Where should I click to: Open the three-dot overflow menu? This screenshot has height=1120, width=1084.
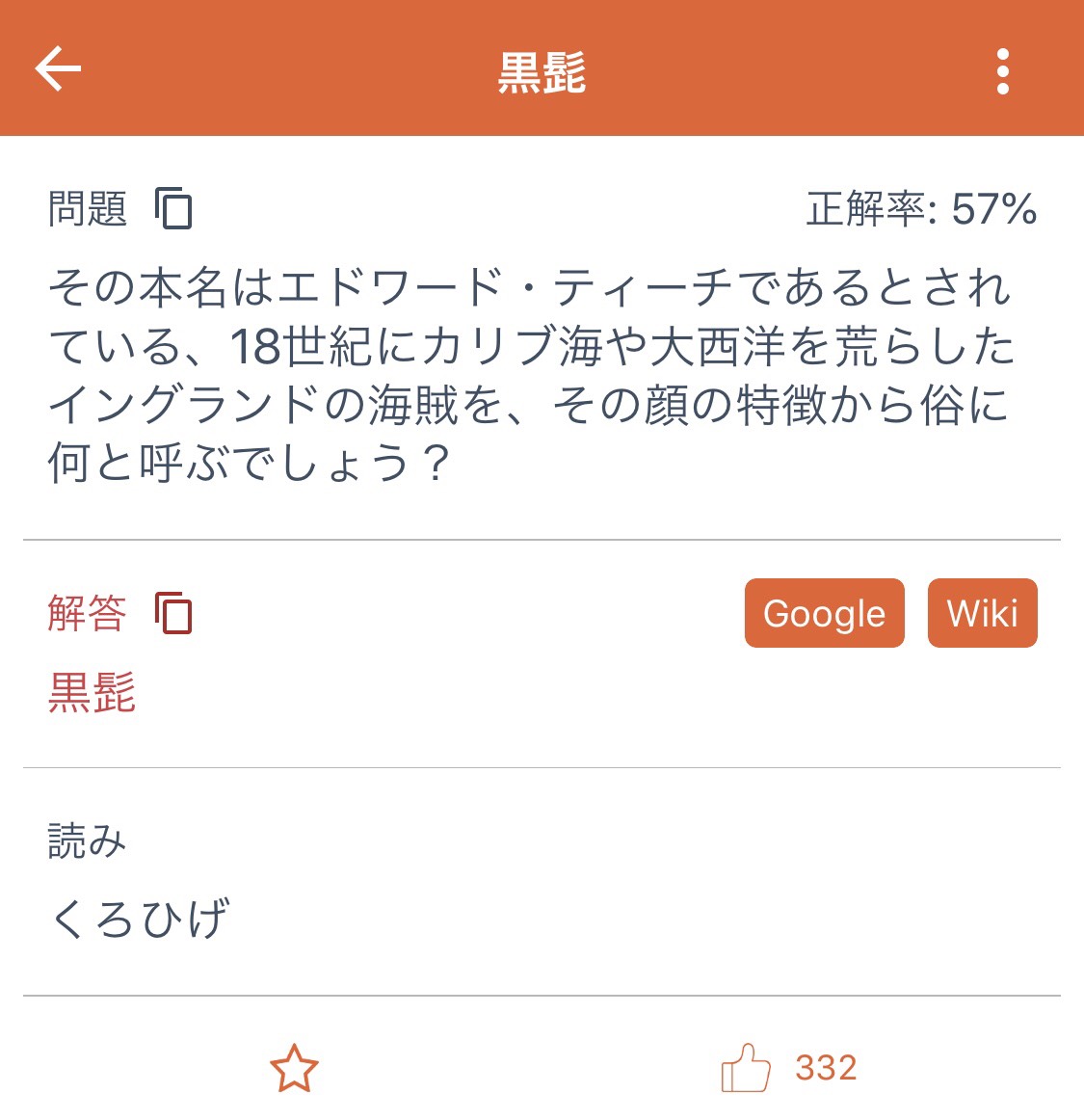click(x=1002, y=71)
